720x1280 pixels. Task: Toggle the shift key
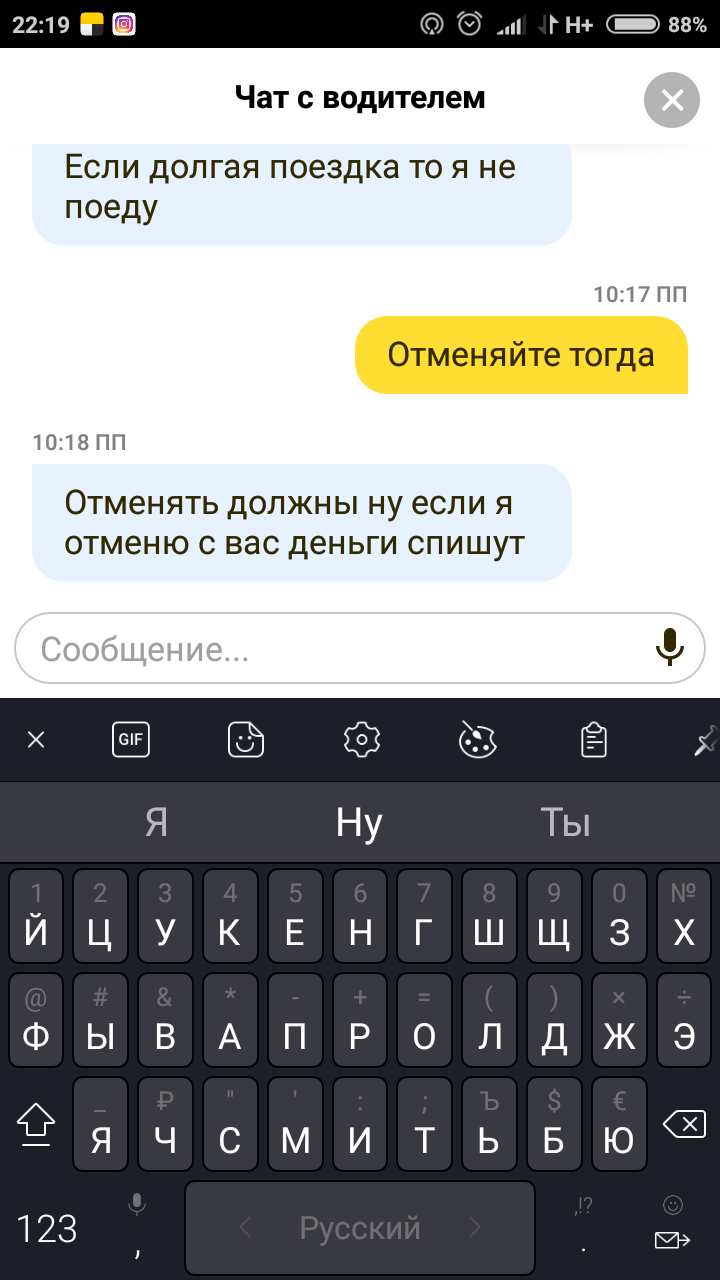coord(36,1125)
